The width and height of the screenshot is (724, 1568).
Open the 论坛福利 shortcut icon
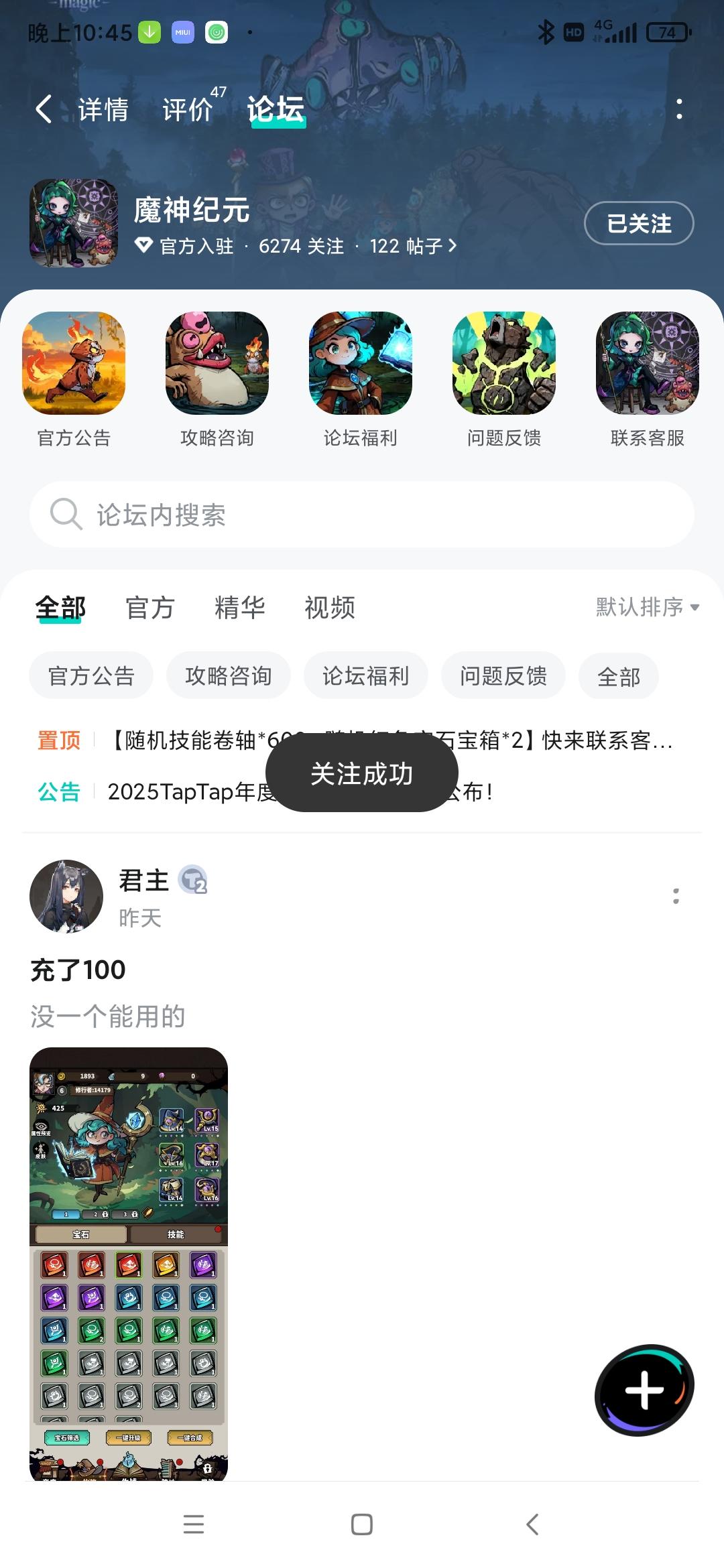361,363
